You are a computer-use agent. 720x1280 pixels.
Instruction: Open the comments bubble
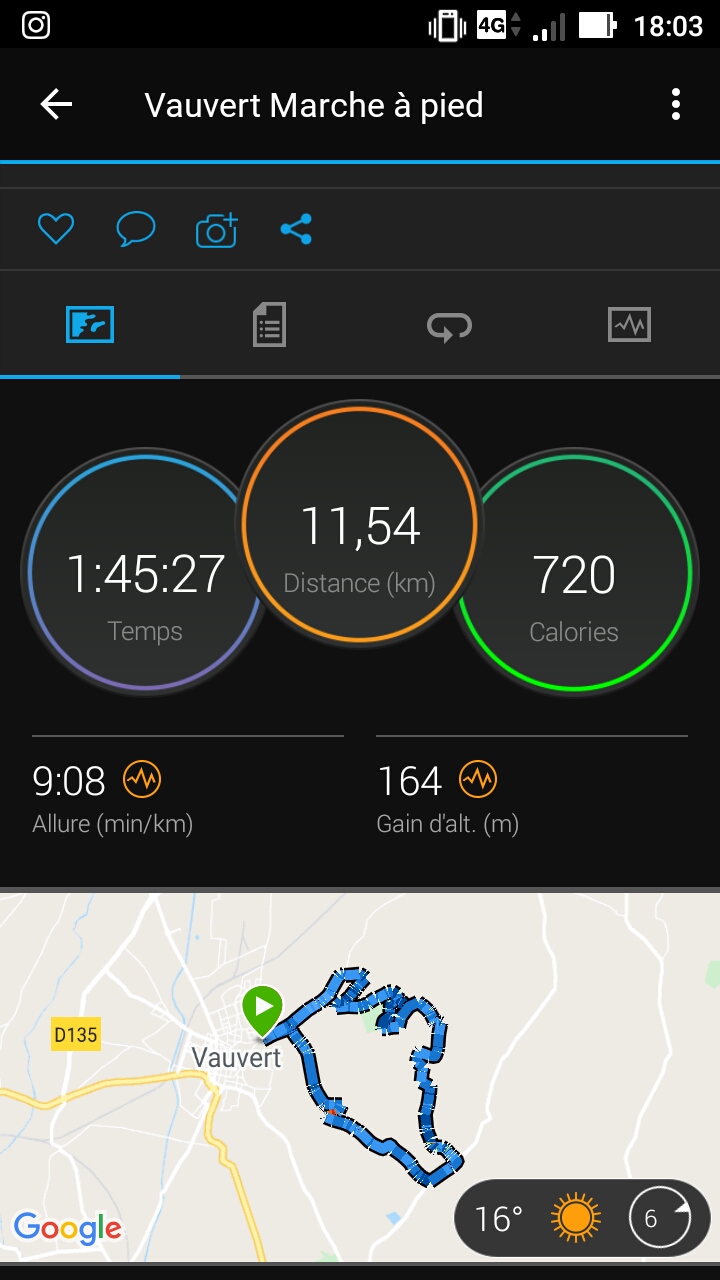[x=136, y=230]
